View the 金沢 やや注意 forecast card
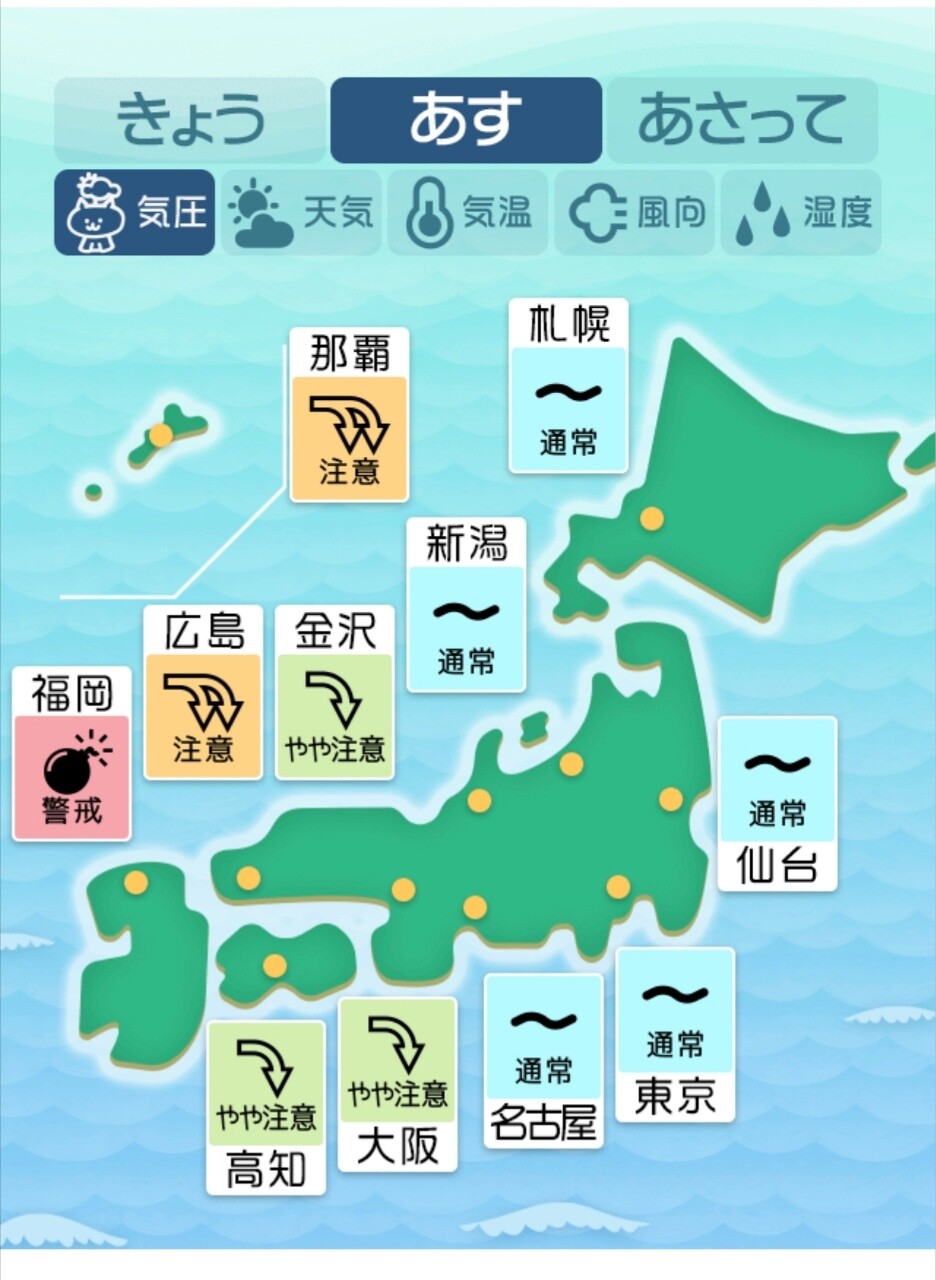Screen dimensions: 936x1280 [x=334, y=693]
